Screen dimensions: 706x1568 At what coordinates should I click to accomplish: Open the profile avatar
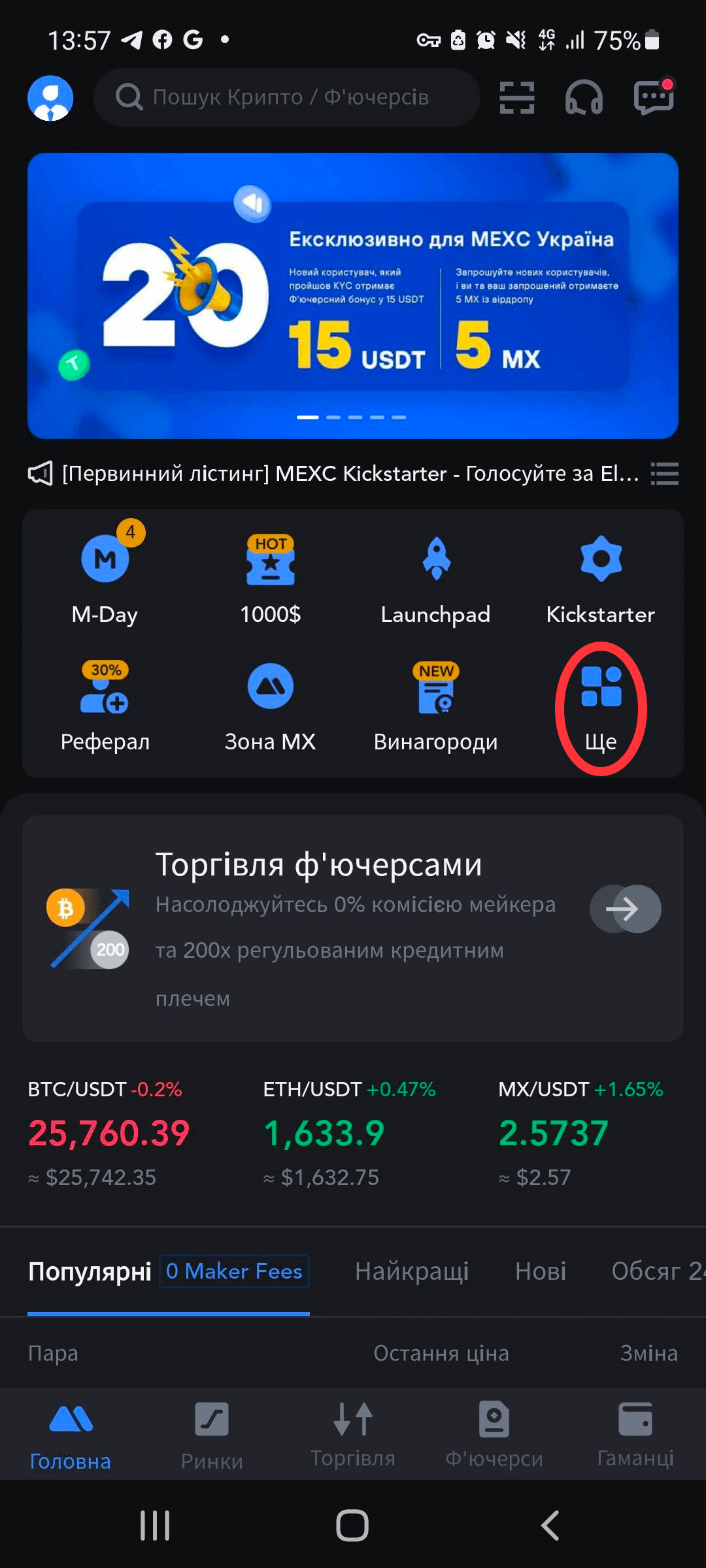pyautogui.click(x=50, y=98)
